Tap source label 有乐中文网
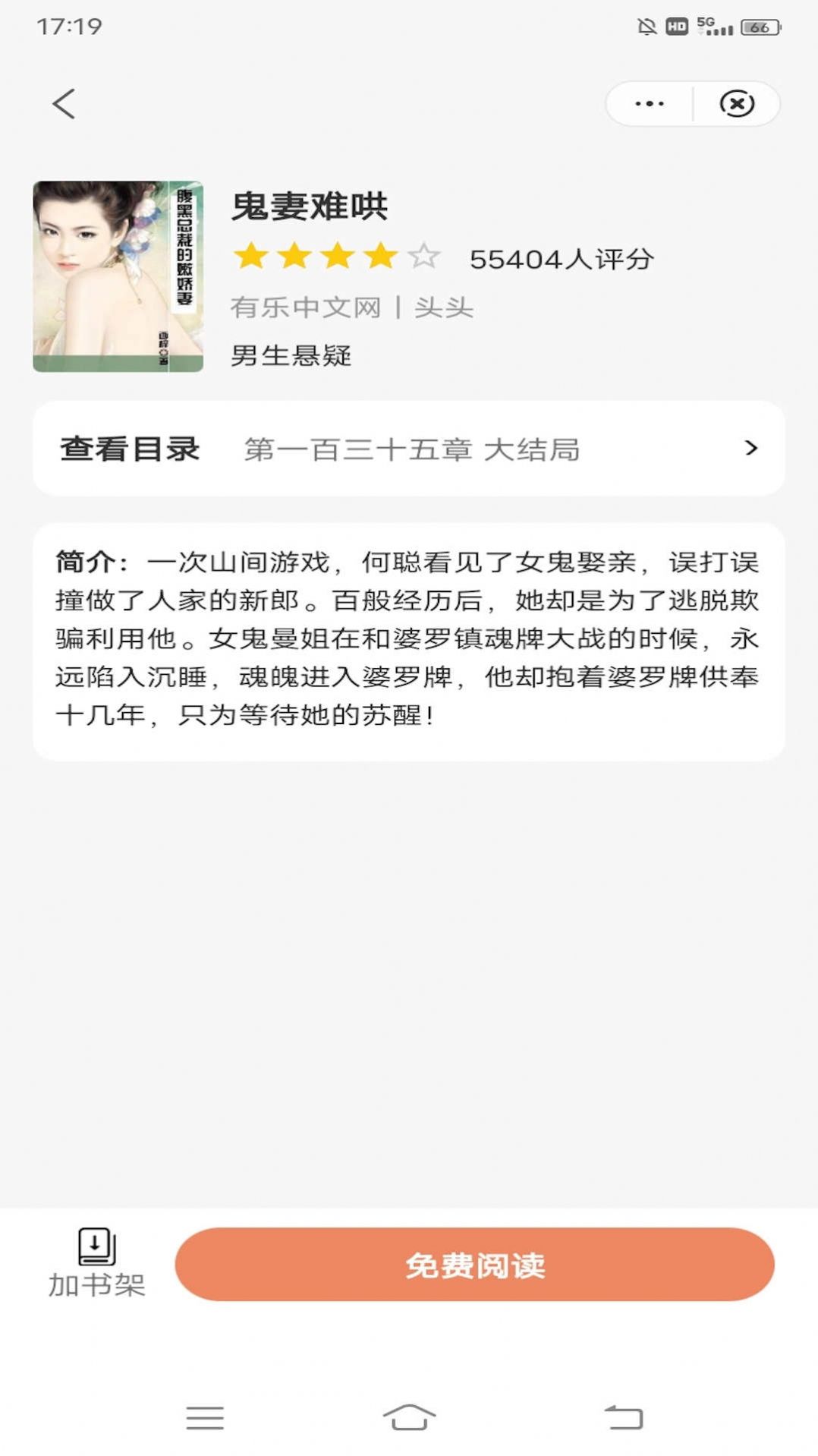 pyautogui.click(x=305, y=307)
